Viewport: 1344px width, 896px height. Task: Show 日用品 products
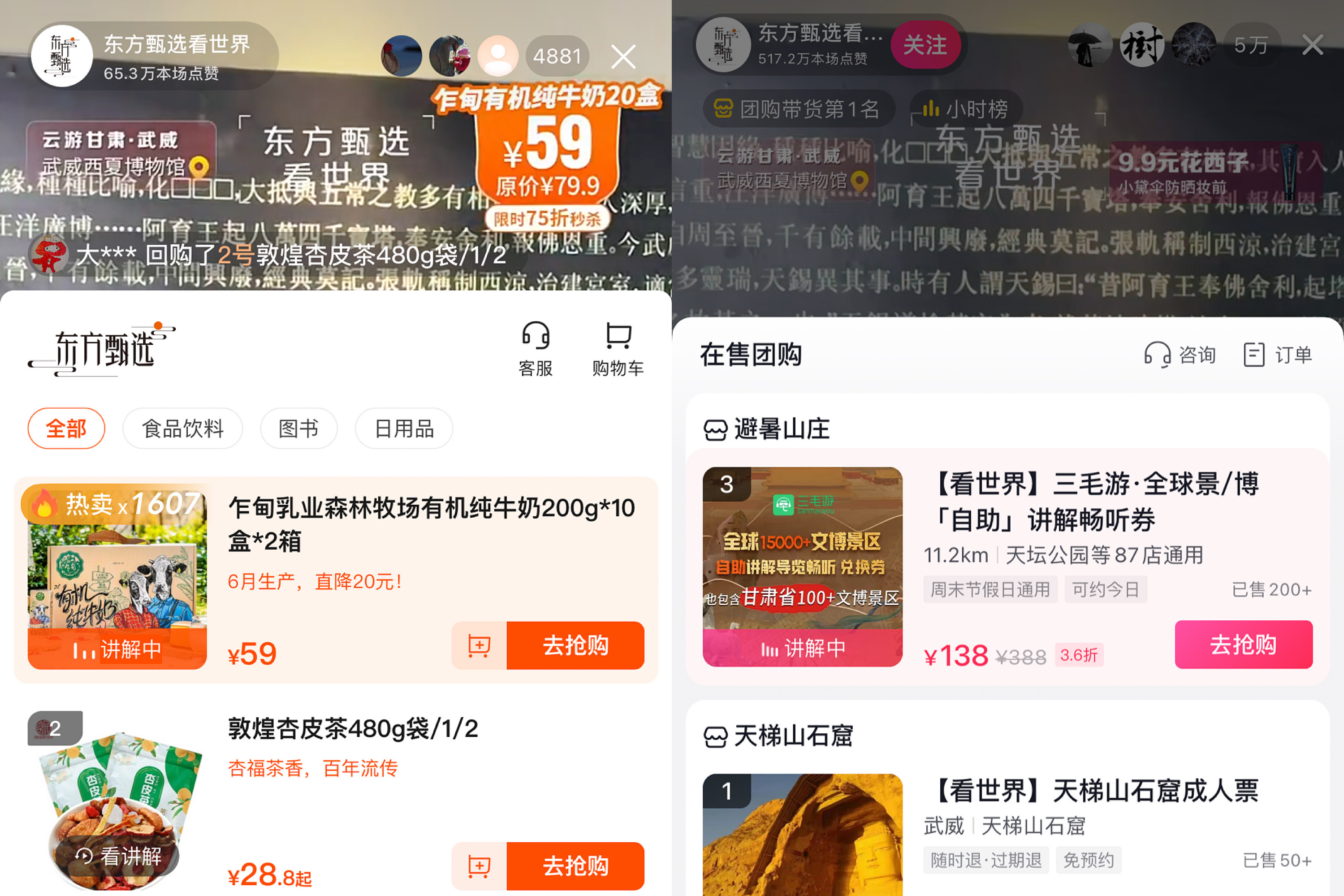pyautogui.click(x=404, y=428)
